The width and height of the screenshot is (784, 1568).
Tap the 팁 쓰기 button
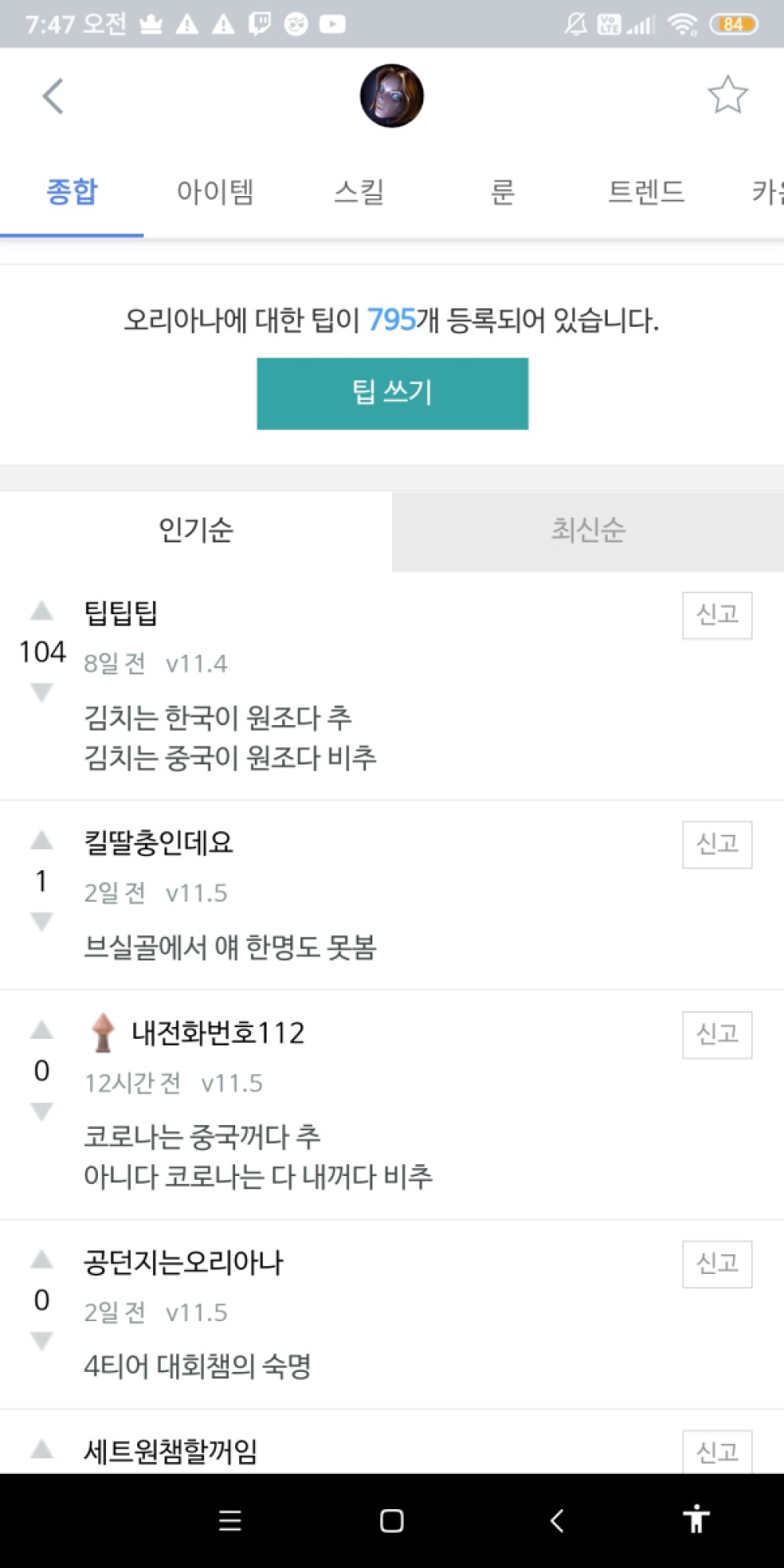(x=392, y=393)
